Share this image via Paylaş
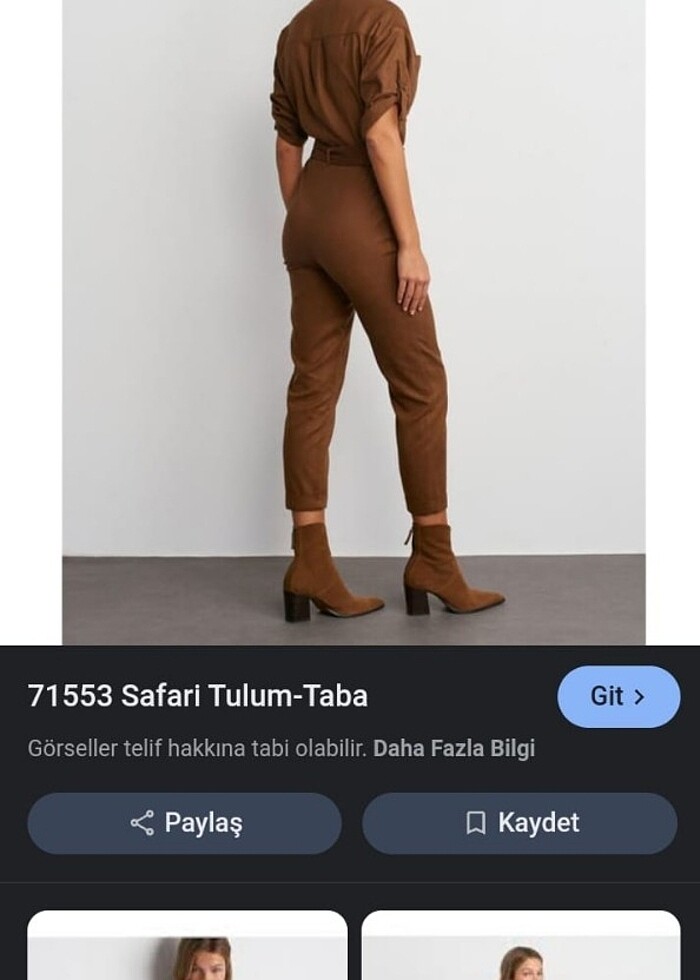This screenshot has width=700, height=980. [185, 823]
